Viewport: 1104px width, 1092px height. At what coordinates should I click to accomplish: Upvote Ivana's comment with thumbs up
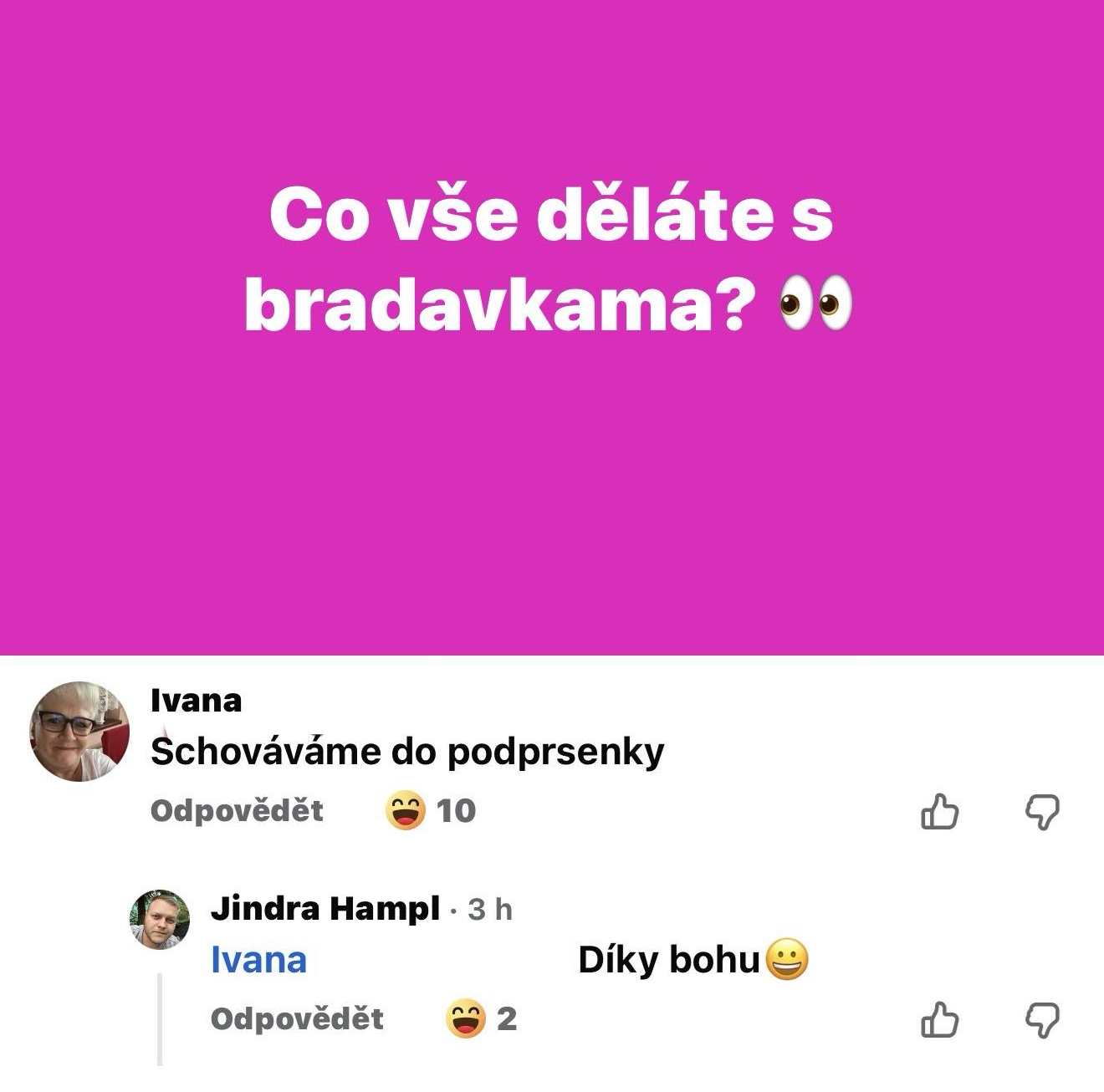pyautogui.click(x=939, y=811)
